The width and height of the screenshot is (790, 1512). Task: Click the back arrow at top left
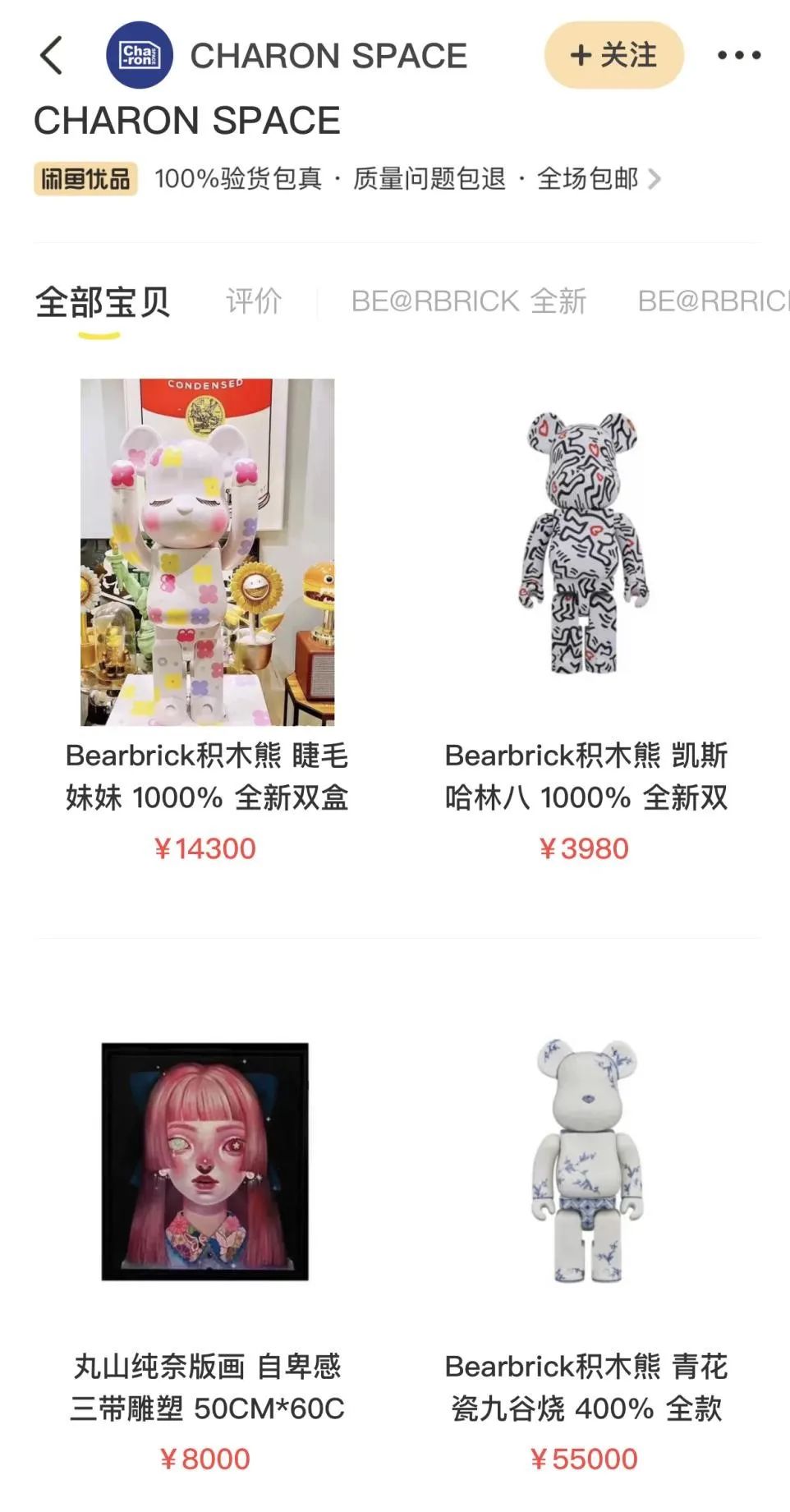pos(52,55)
